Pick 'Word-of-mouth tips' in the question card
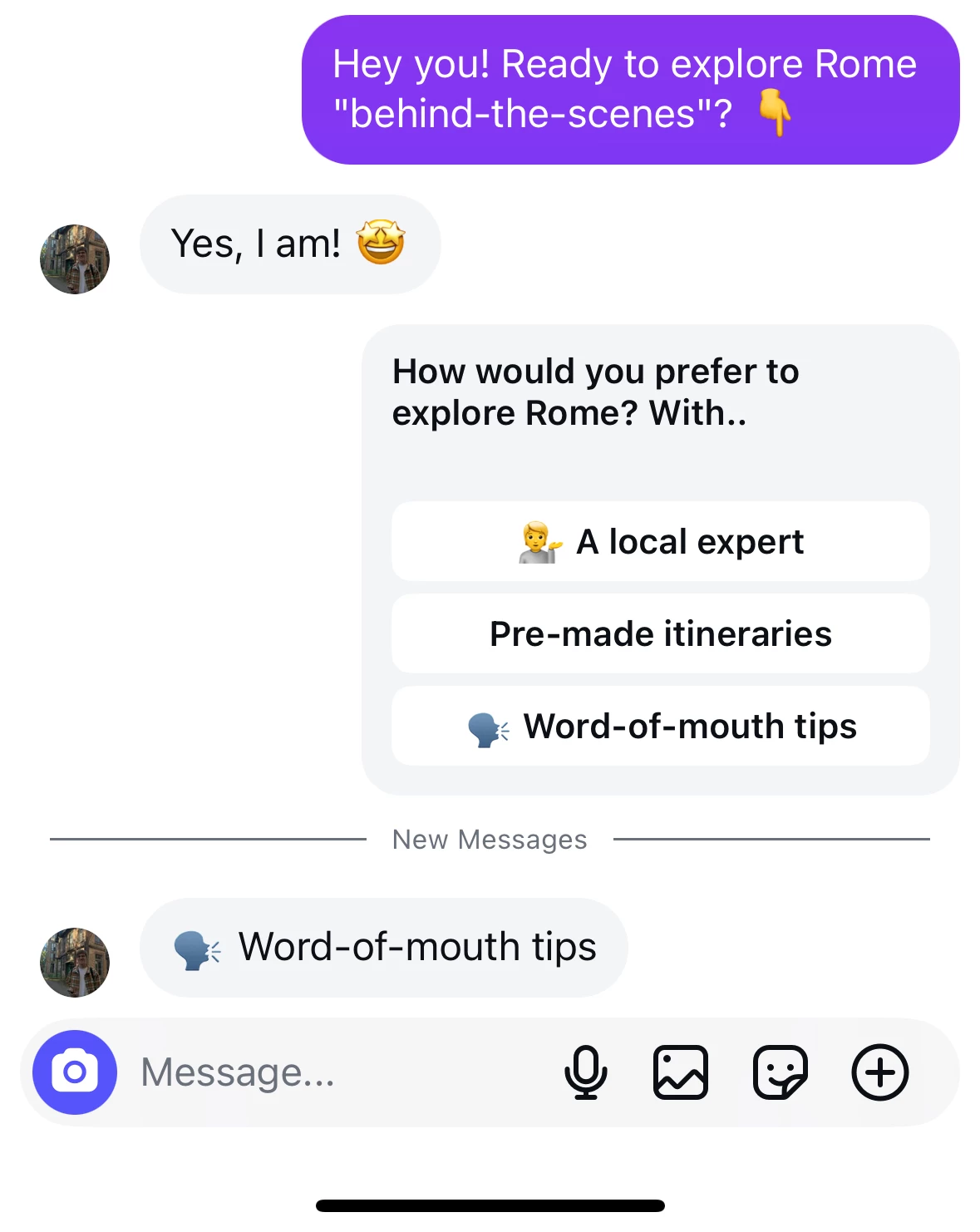The height and width of the screenshot is (1232, 980). pyautogui.click(x=660, y=726)
